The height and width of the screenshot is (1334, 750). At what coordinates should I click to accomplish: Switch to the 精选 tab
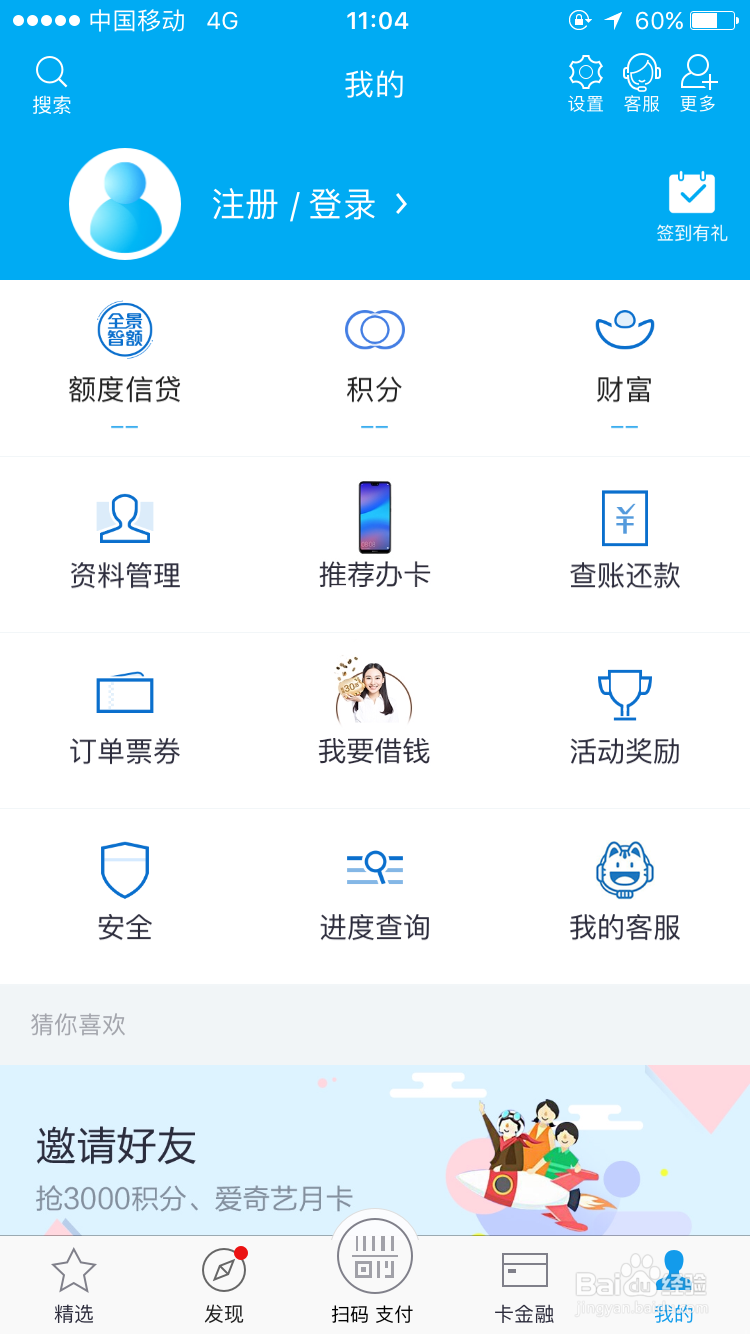(74, 1286)
